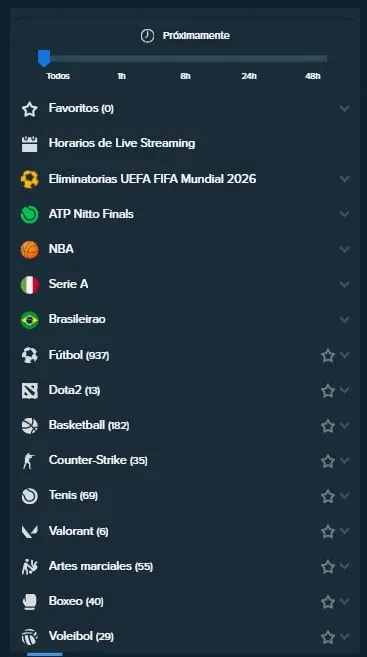
Task: Open Horarios de Live Streaming
Action: (185, 144)
